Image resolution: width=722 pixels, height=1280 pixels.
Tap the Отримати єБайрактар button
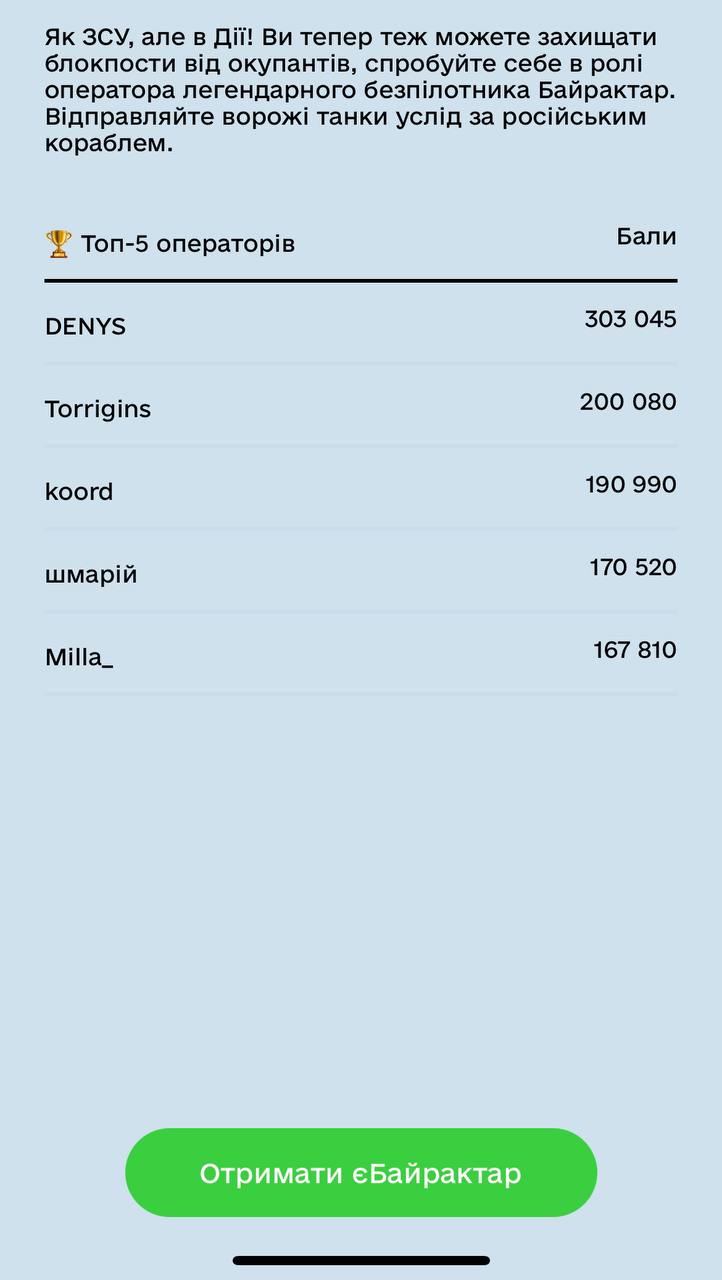[x=361, y=1173]
